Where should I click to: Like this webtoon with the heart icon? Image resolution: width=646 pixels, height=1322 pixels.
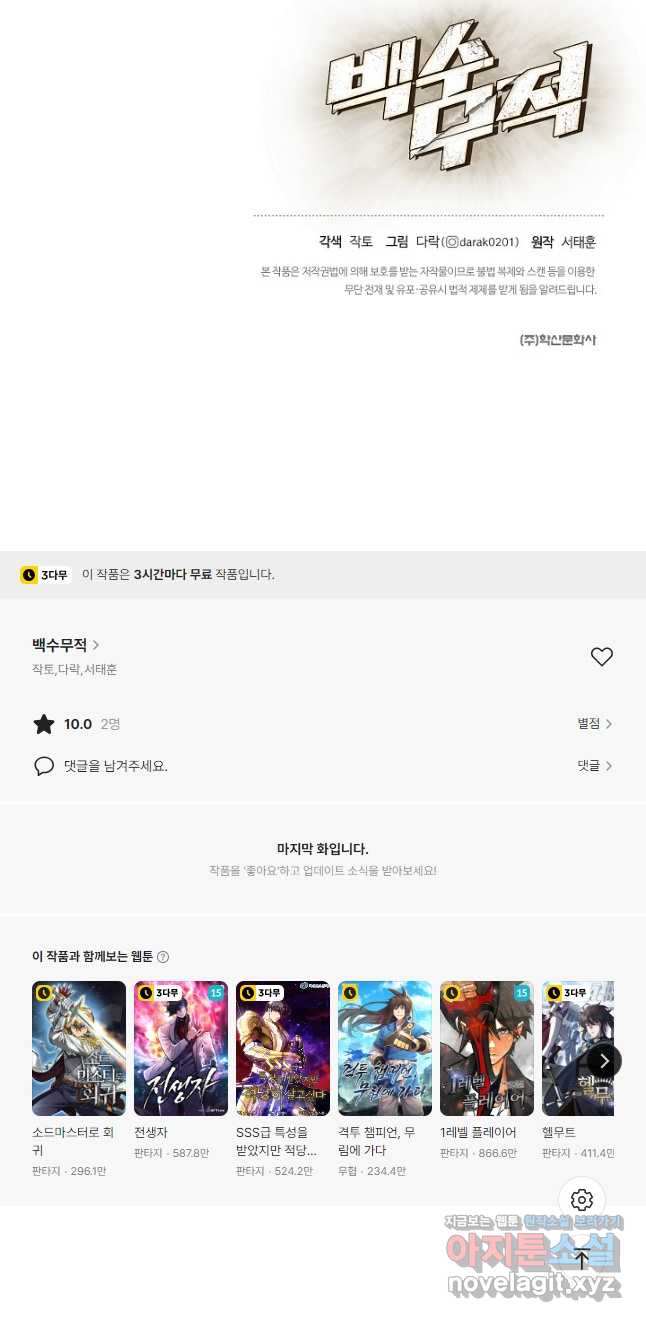pos(601,657)
